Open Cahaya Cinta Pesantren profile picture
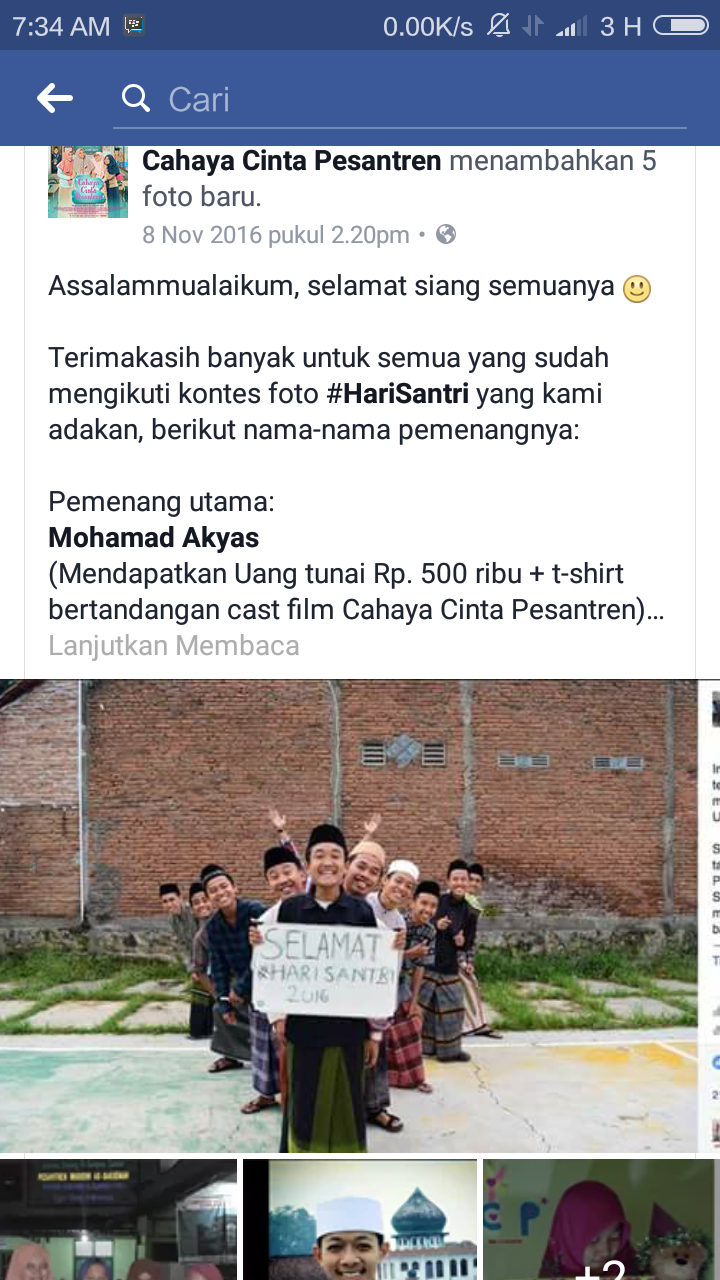Screen dimensions: 720x1280 pos(88,182)
